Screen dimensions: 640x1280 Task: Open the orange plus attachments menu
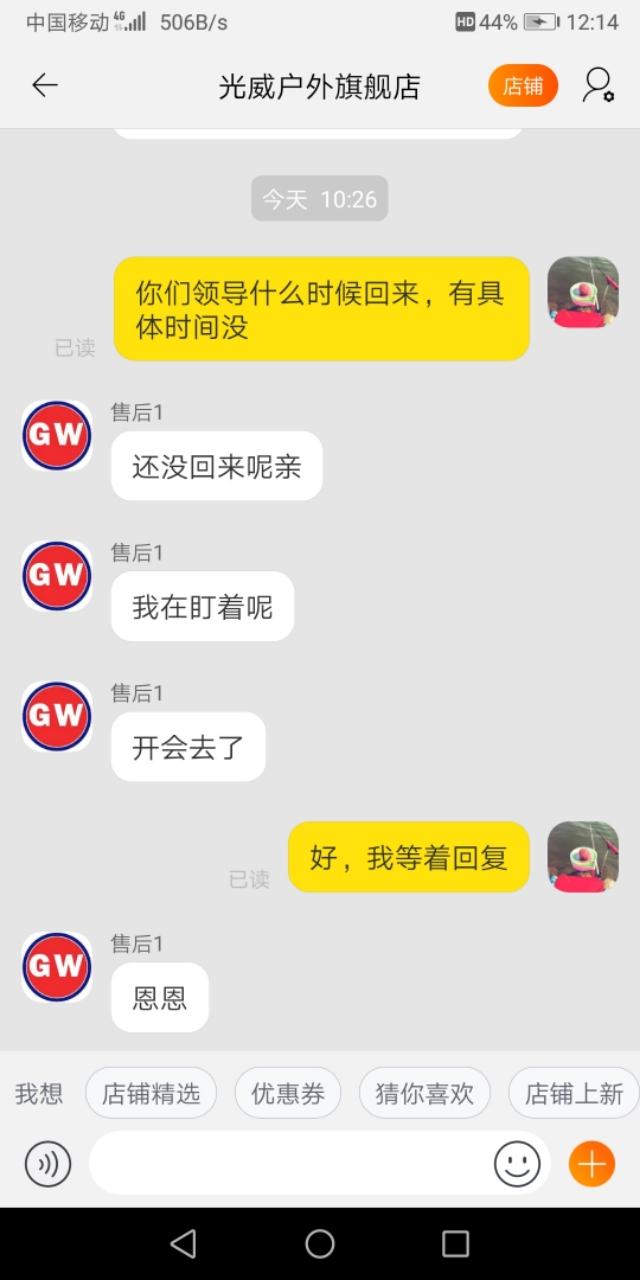591,1164
